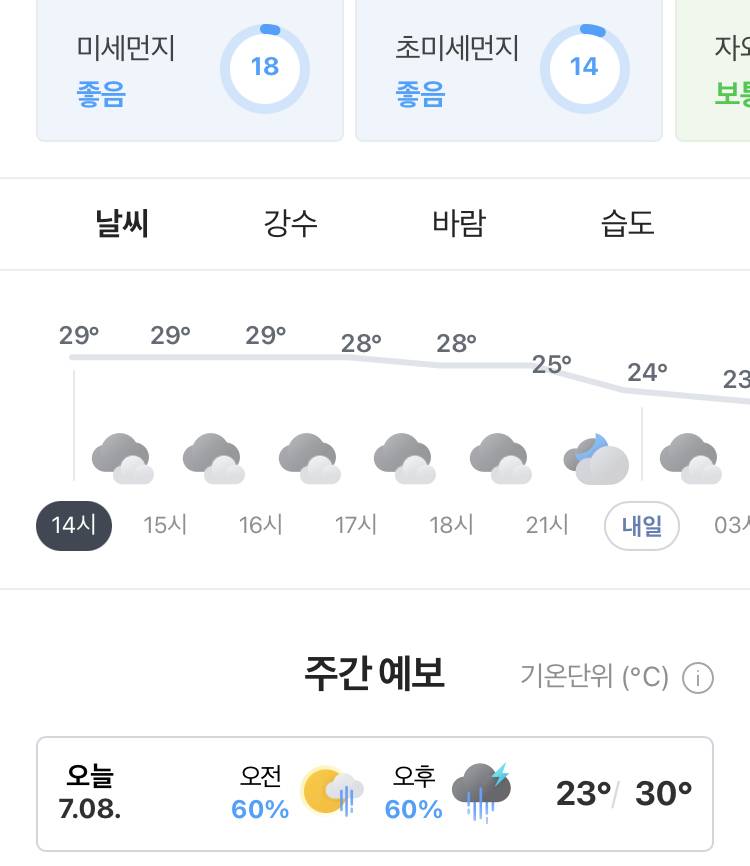The width and height of the screenshot is (750, 866).
Task: Open the 바람 wind tab
Action: (x=457, y=224)
